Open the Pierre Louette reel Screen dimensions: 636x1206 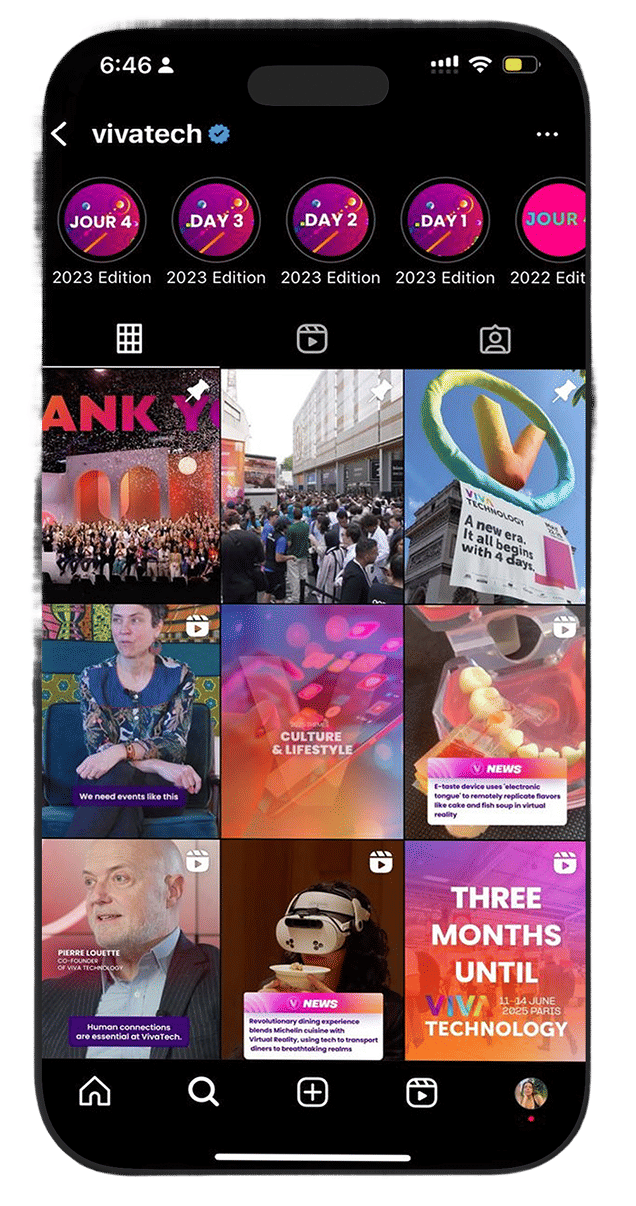coord(131,950)
